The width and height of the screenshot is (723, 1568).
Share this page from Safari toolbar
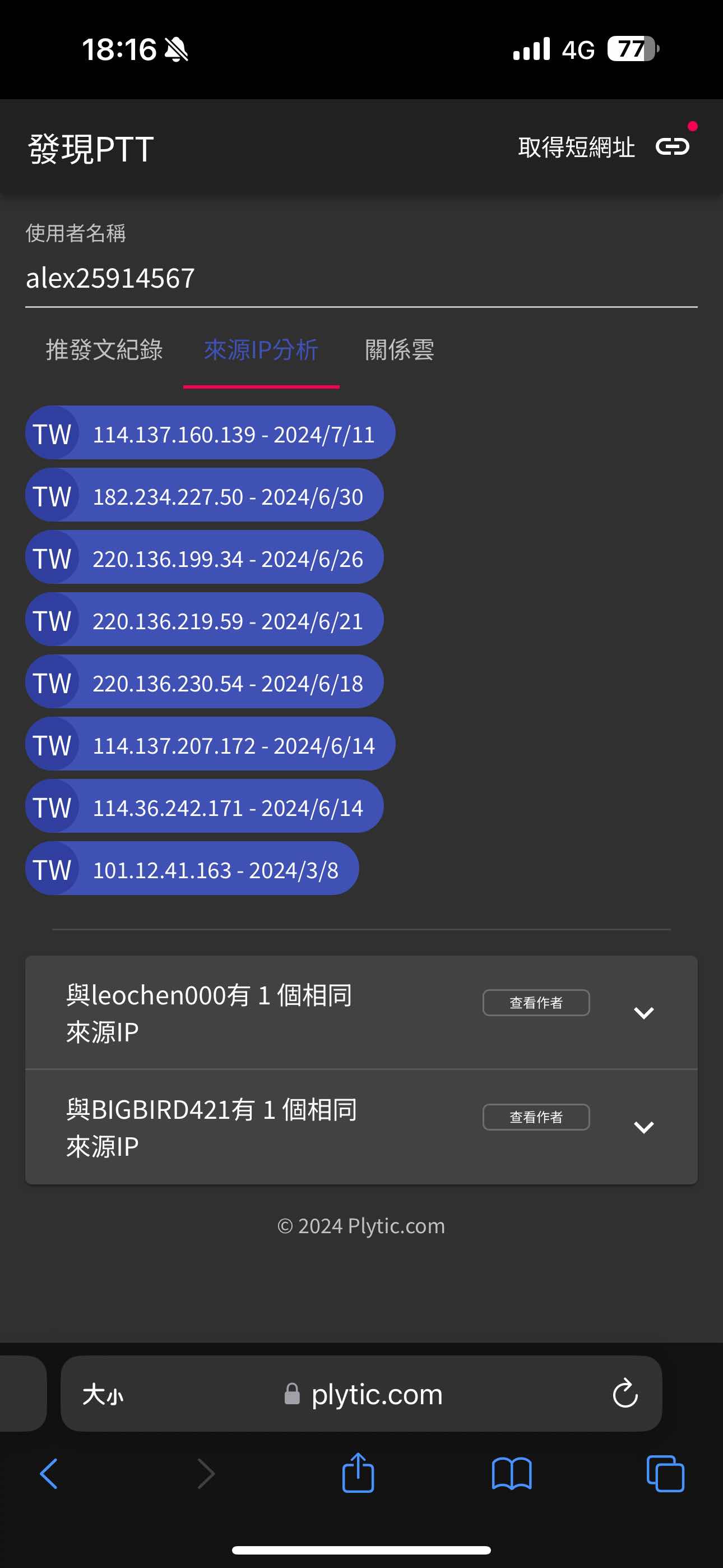click(x=358, y=1473)
